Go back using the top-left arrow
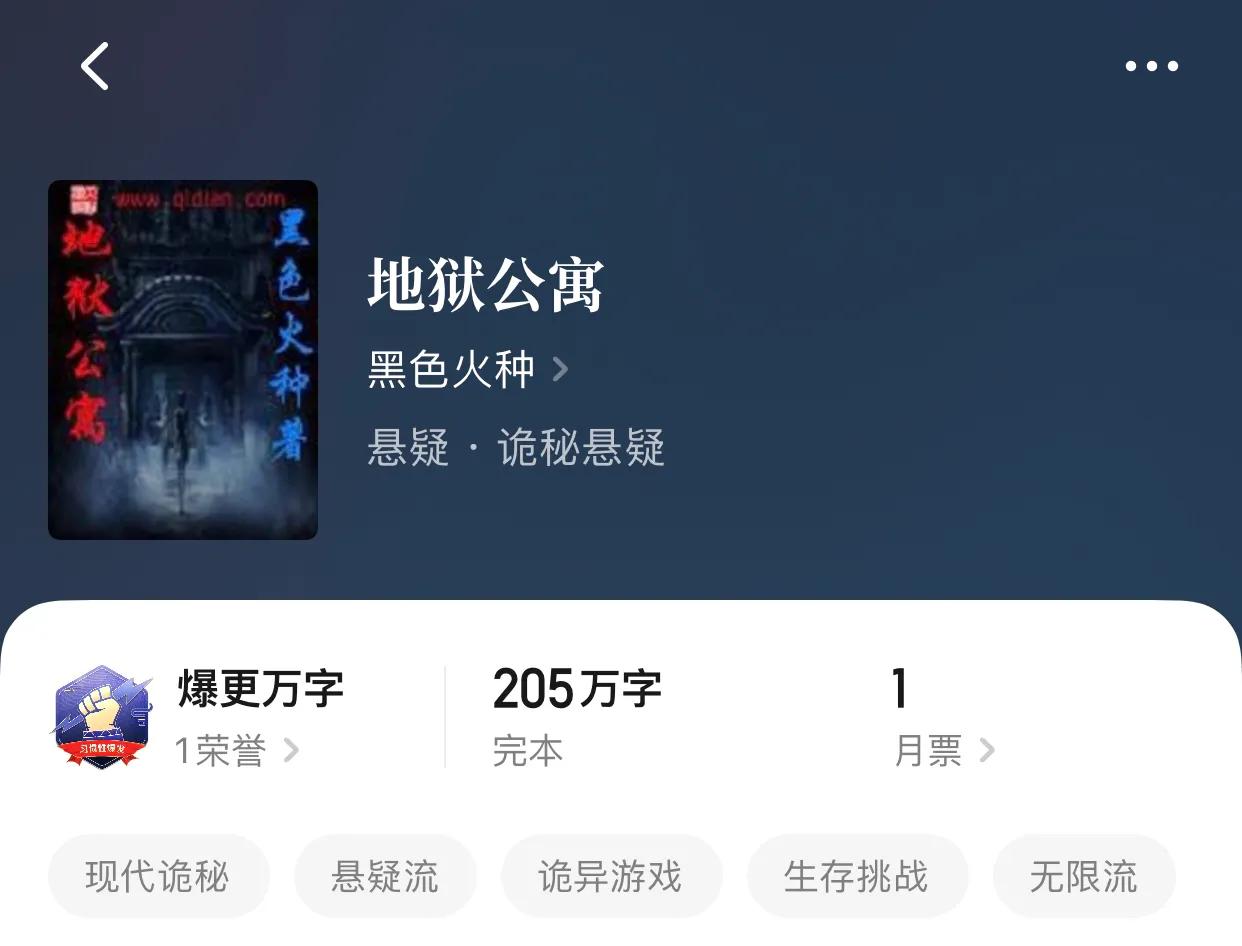This screenshot has height=946, width=1242. (x=95, y=67)
